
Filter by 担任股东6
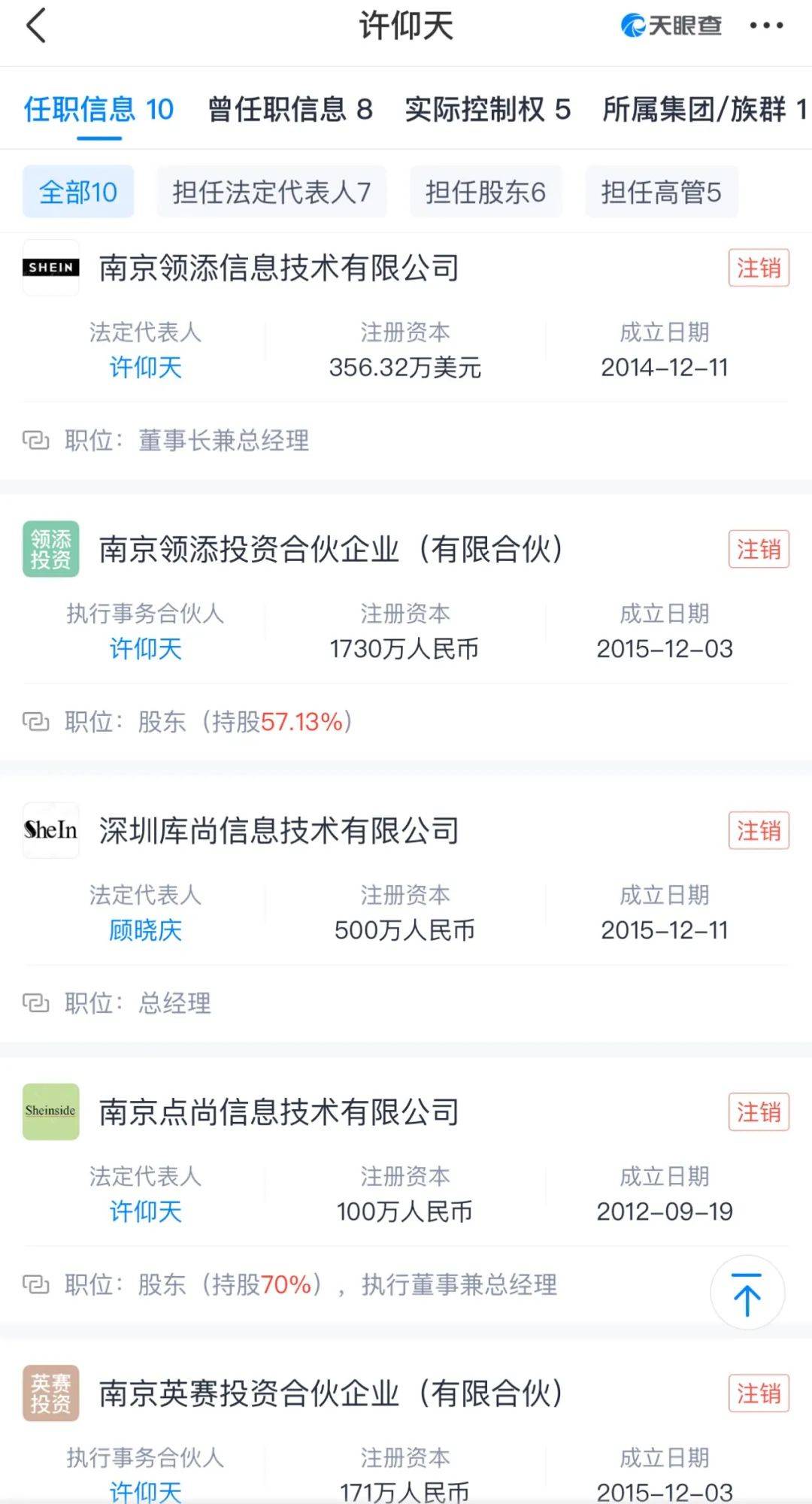click(486, 193)
